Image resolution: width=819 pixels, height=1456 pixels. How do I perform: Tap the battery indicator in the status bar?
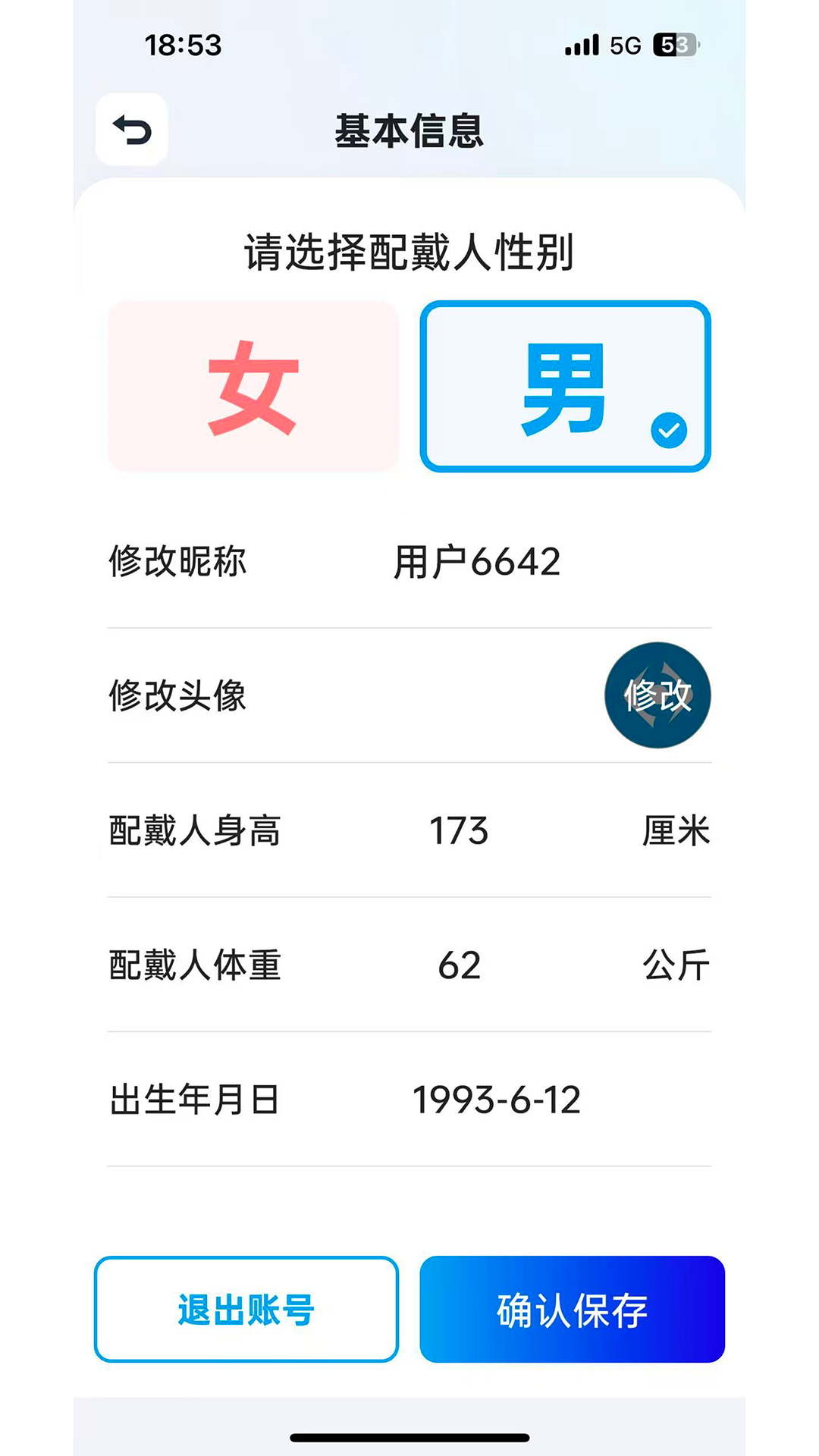[673, 45]
